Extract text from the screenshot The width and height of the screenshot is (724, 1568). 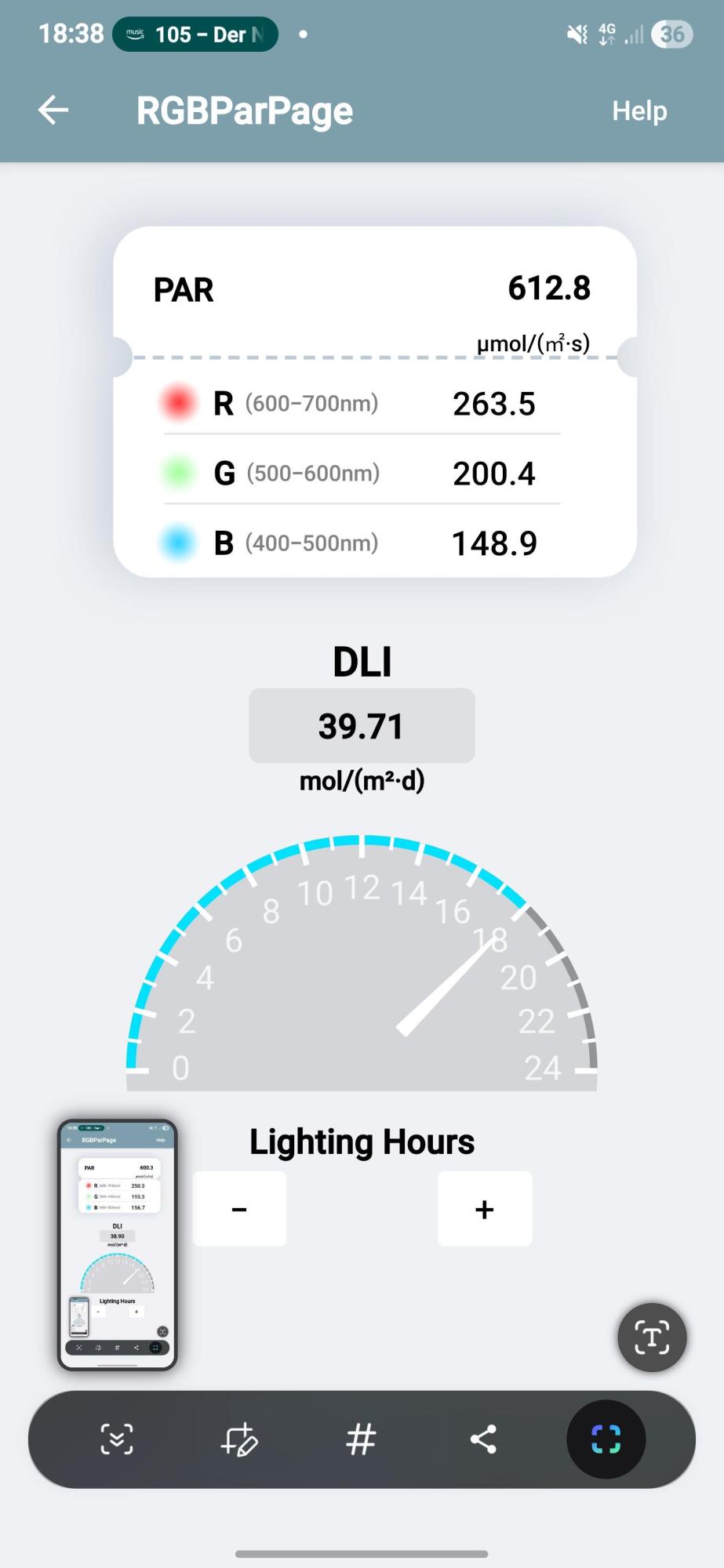[652, 1337]
